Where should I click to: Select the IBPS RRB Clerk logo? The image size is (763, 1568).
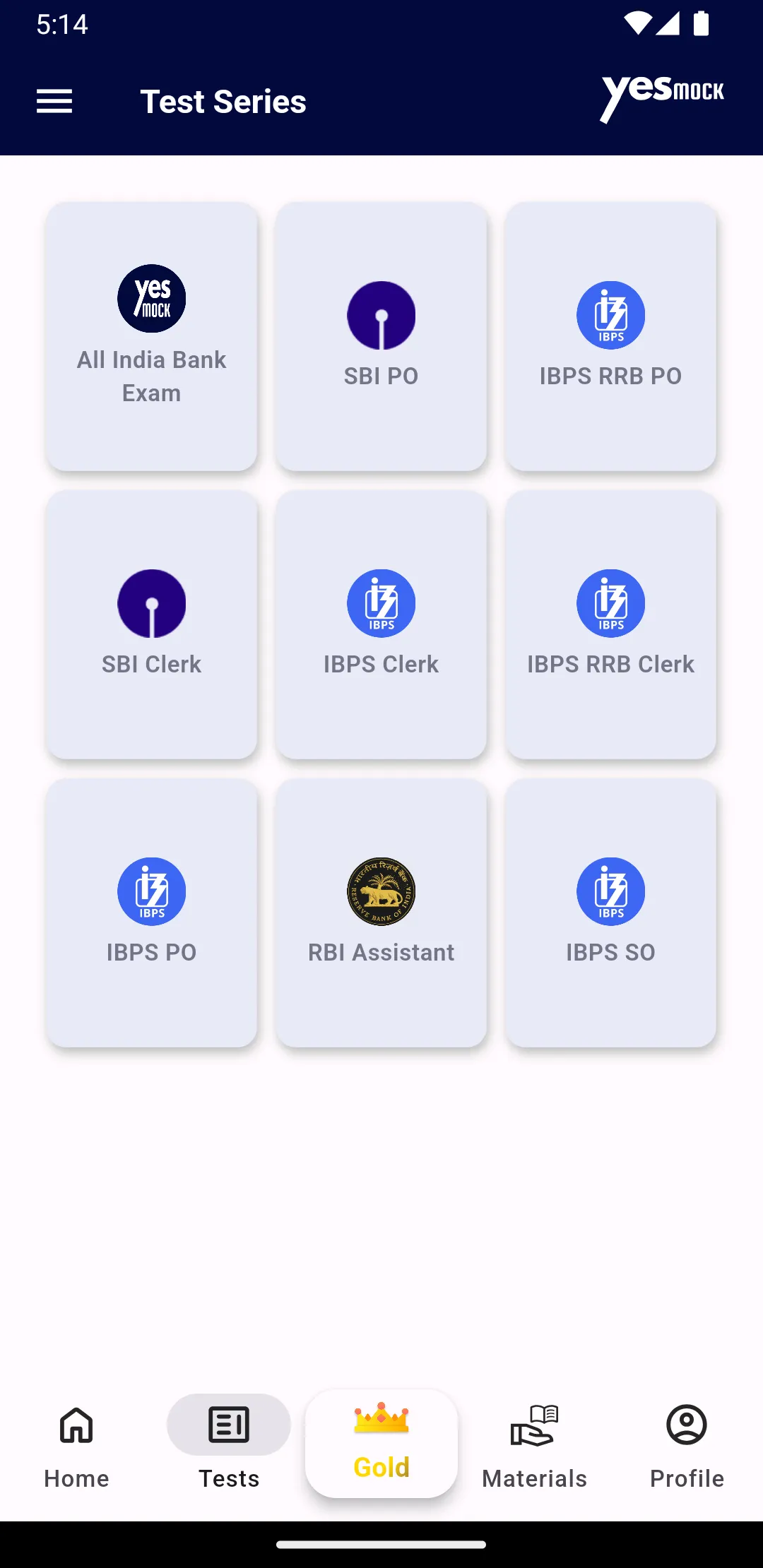pos(610,603)
